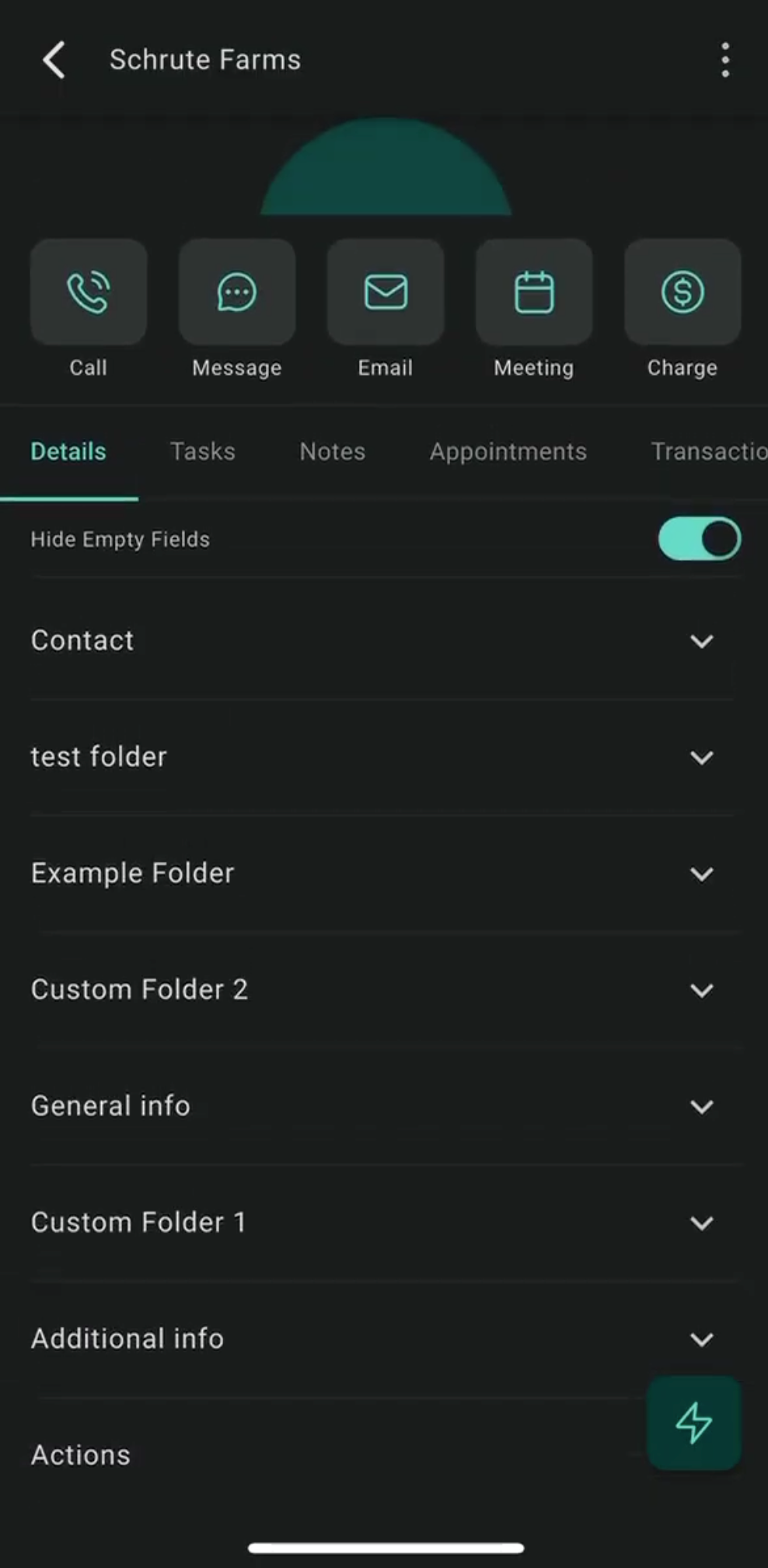Compose an email to the contact
Screen dimensions: 768x1568
386,293
